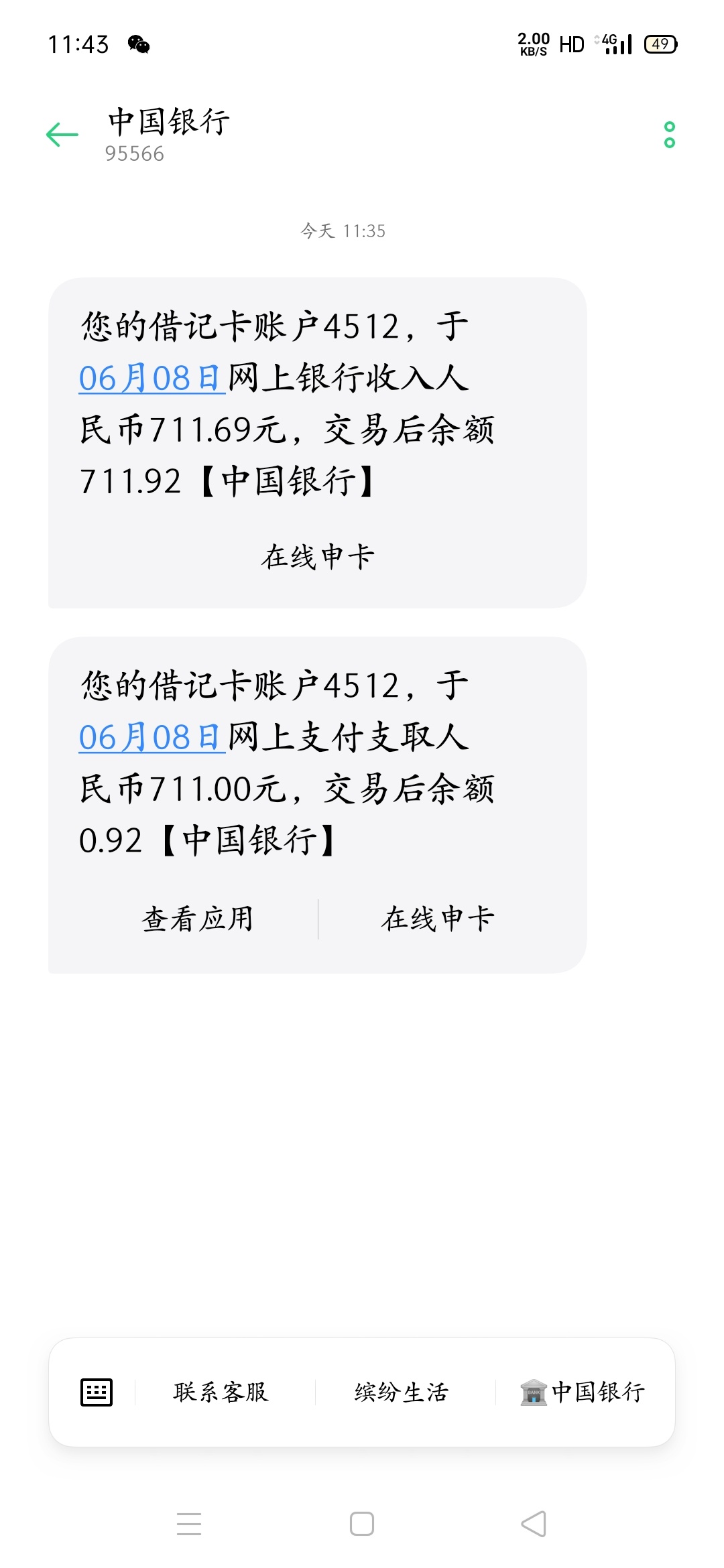Open the 06月08日 link in the 711.00元 message

152,737
